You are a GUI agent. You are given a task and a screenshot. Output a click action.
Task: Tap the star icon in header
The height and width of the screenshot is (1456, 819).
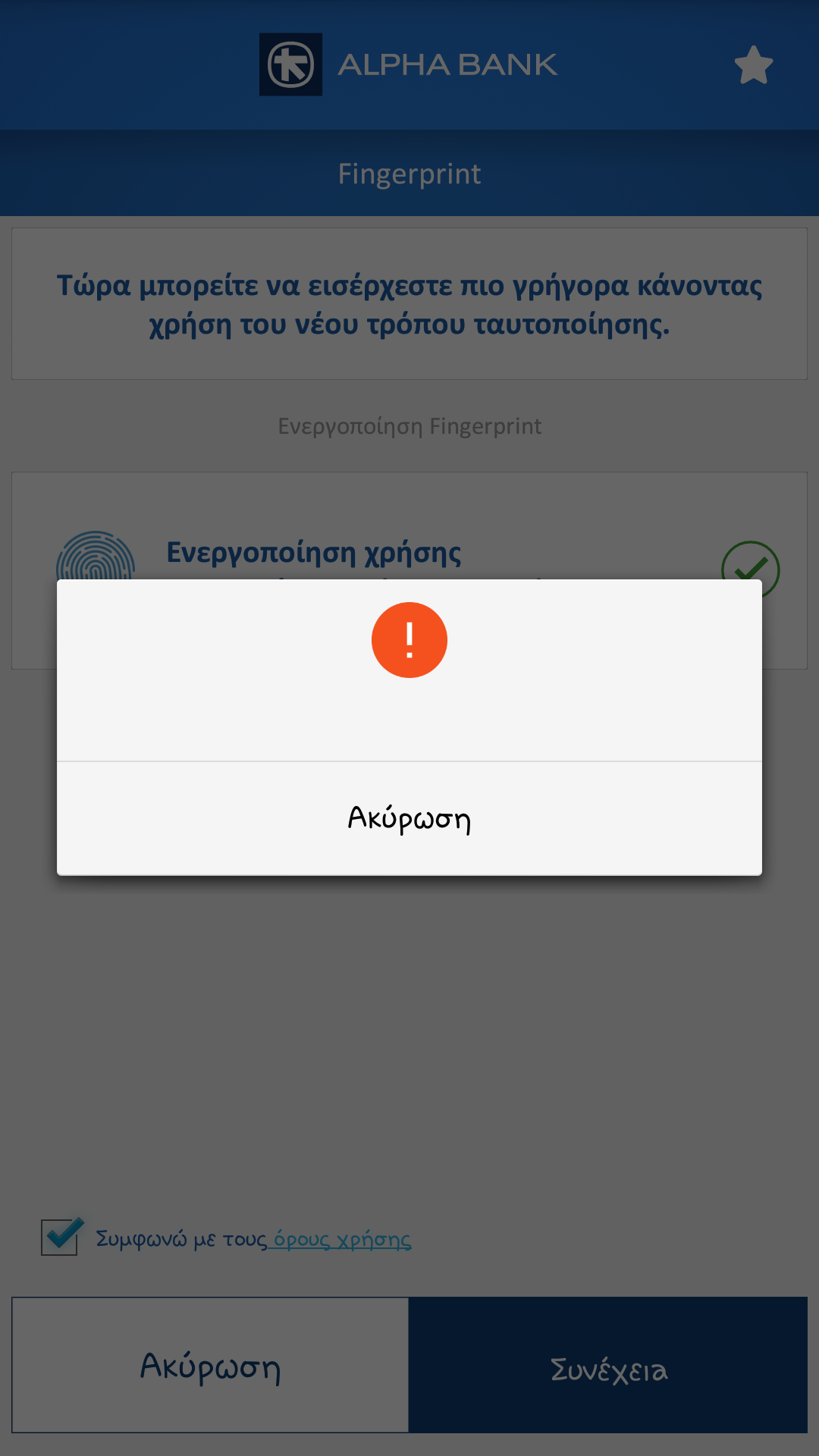click(x=754, y=65)
